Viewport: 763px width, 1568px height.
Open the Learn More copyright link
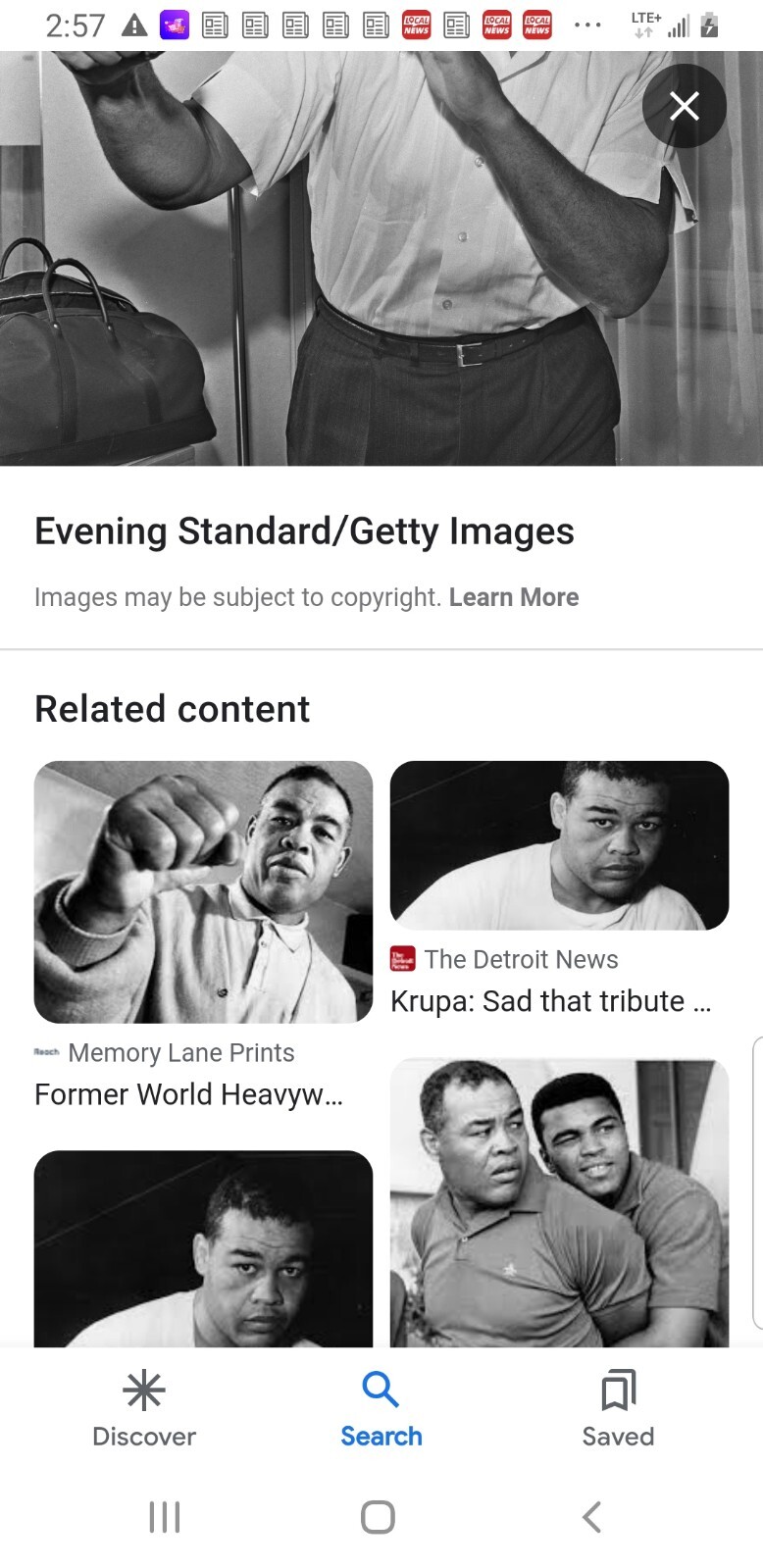513,597
